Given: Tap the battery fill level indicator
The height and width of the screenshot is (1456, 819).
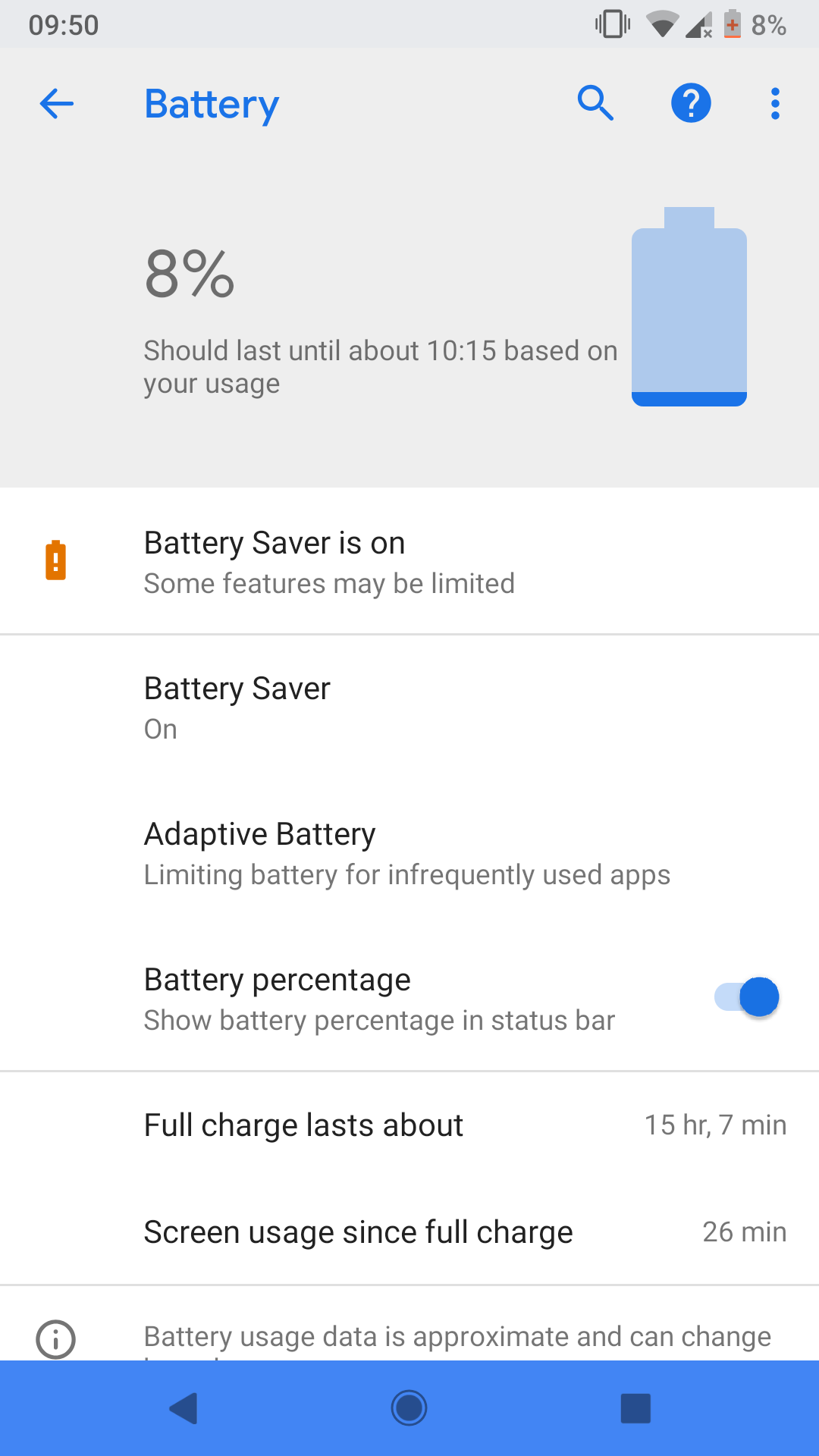Looking at the screenshot, I should point(689,397).
